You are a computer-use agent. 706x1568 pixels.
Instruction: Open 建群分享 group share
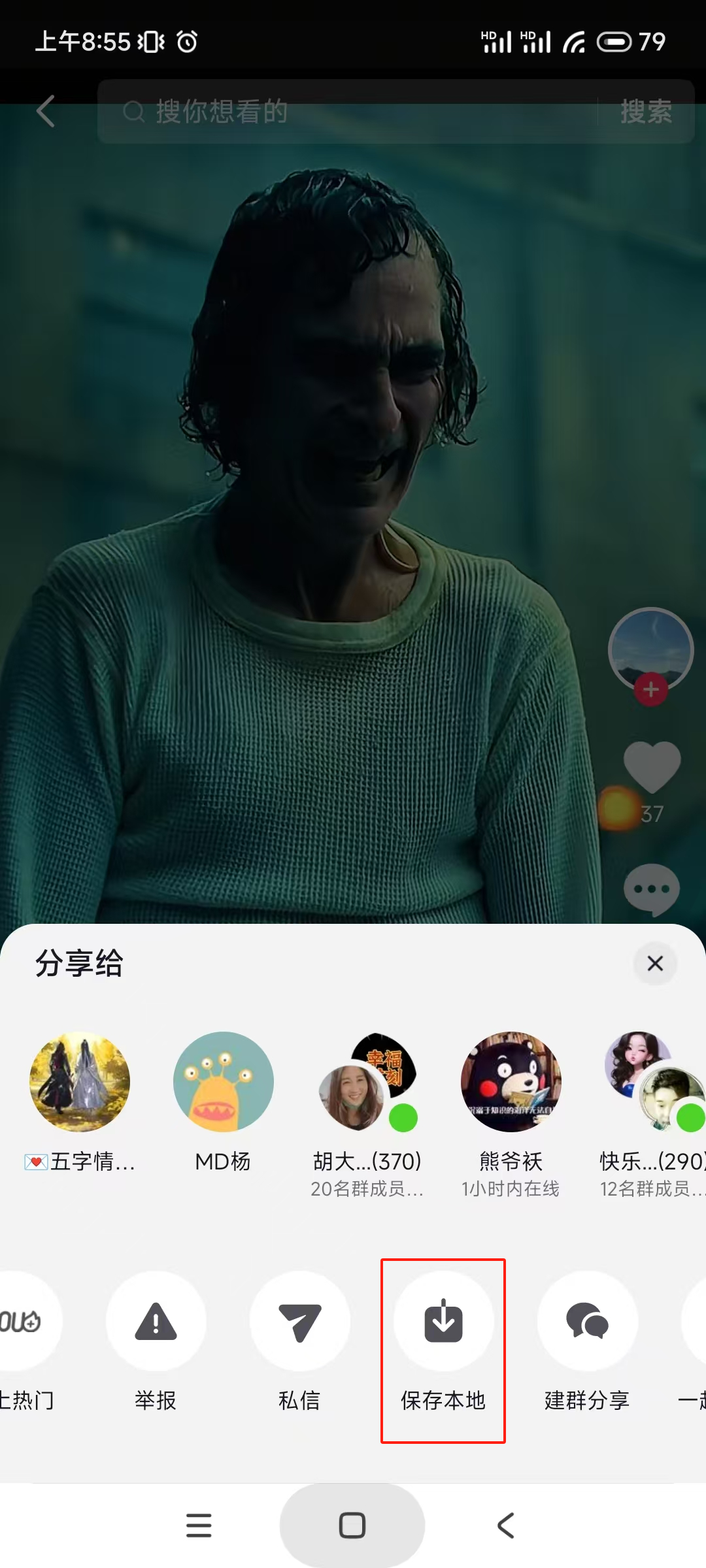(587, 1321)
